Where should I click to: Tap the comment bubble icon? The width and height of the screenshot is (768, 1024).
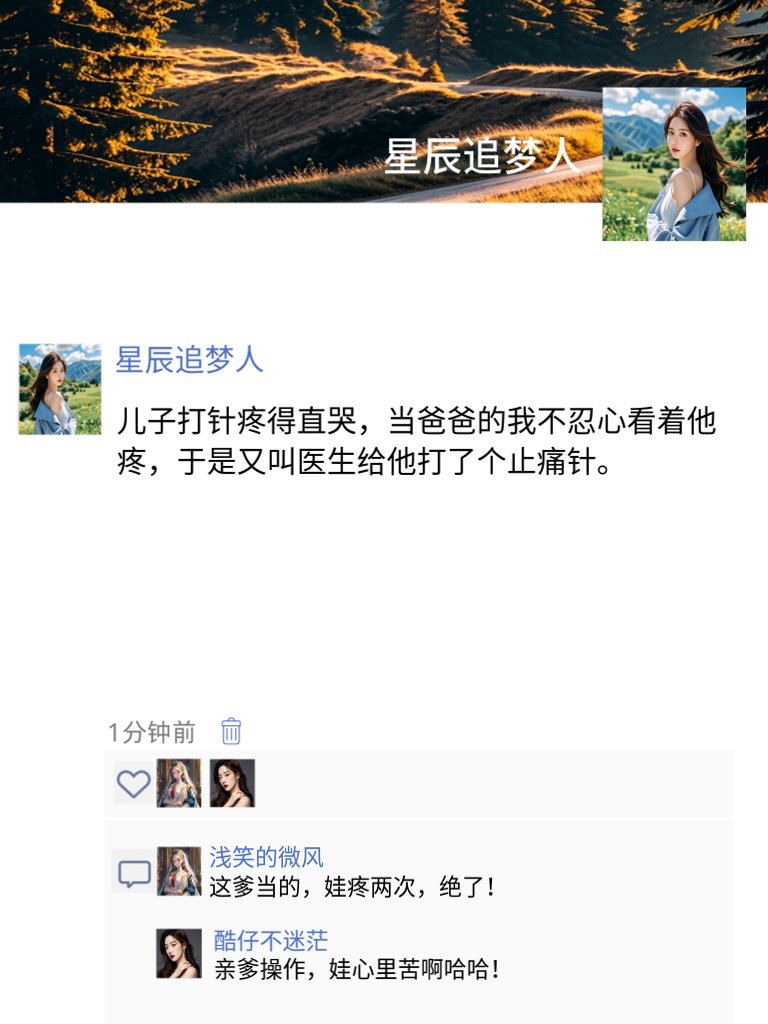134,873
